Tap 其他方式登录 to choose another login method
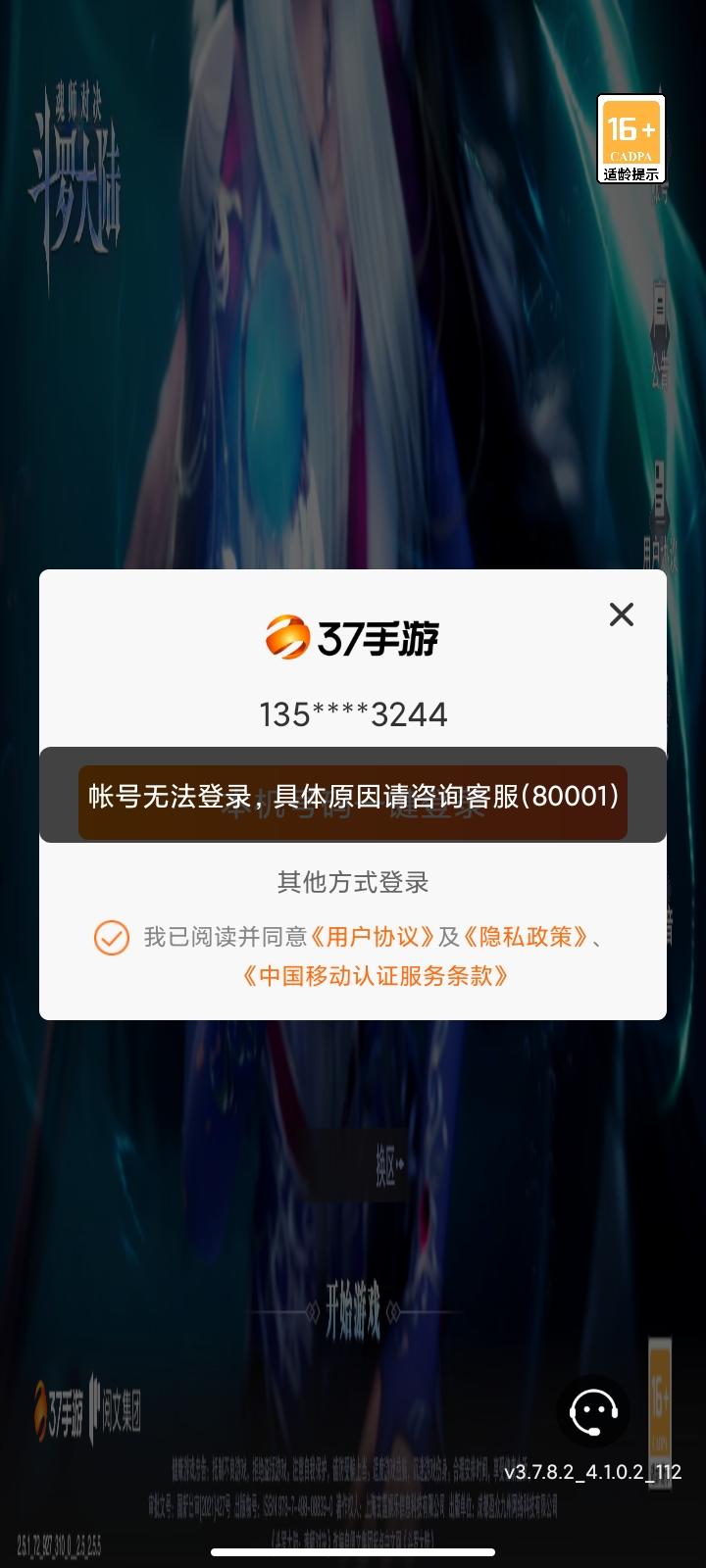Viewport: 706px width, 1568px height. (x=353, y=881)
